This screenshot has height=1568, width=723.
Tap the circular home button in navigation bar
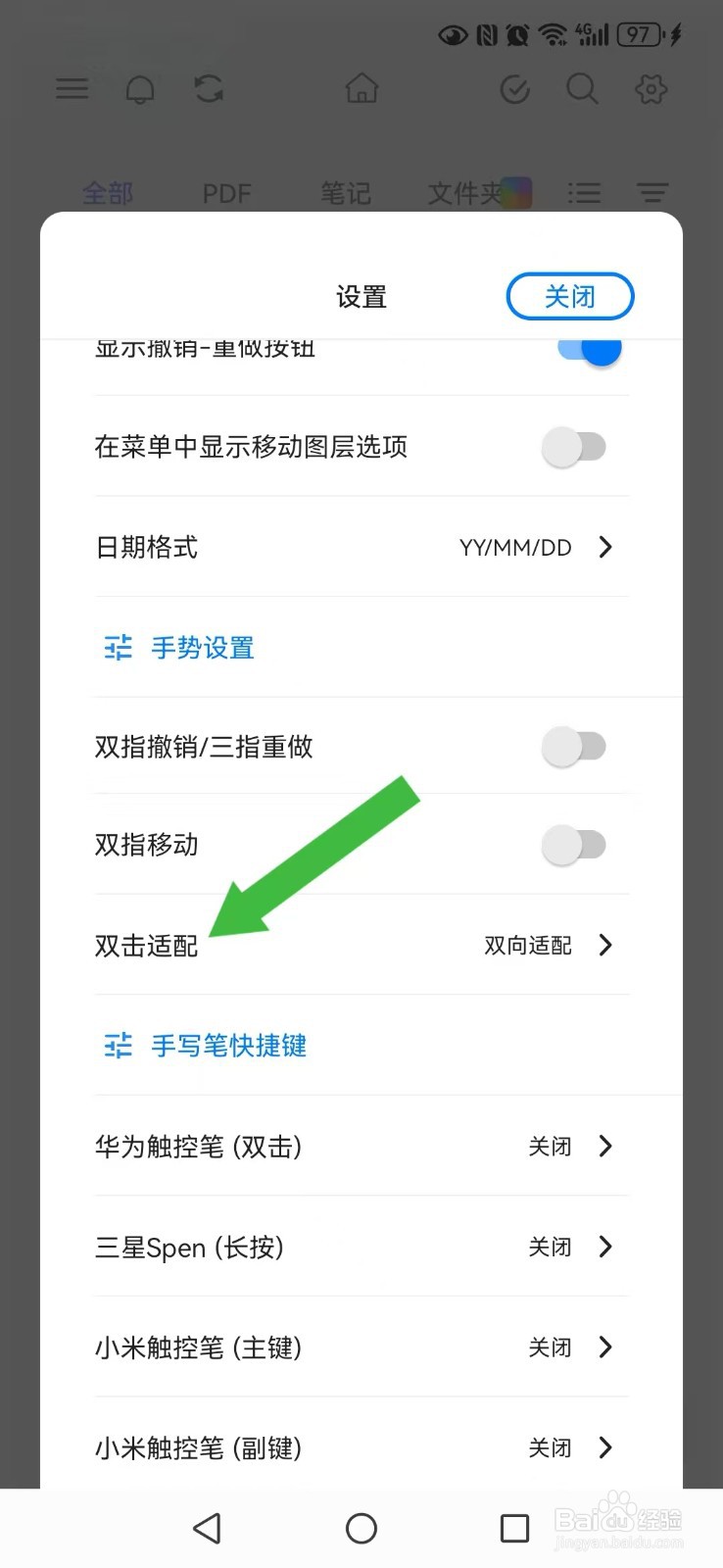click(x=361, y=1528)
